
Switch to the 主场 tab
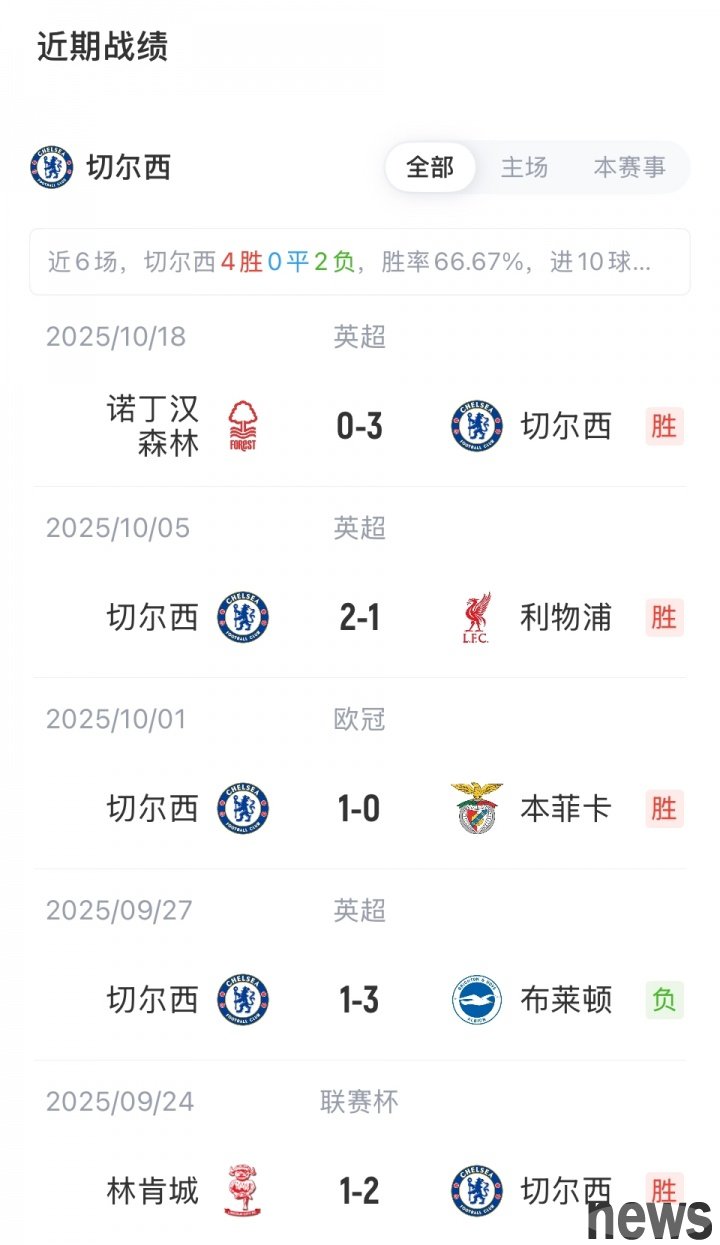click(x=524, y=167)
